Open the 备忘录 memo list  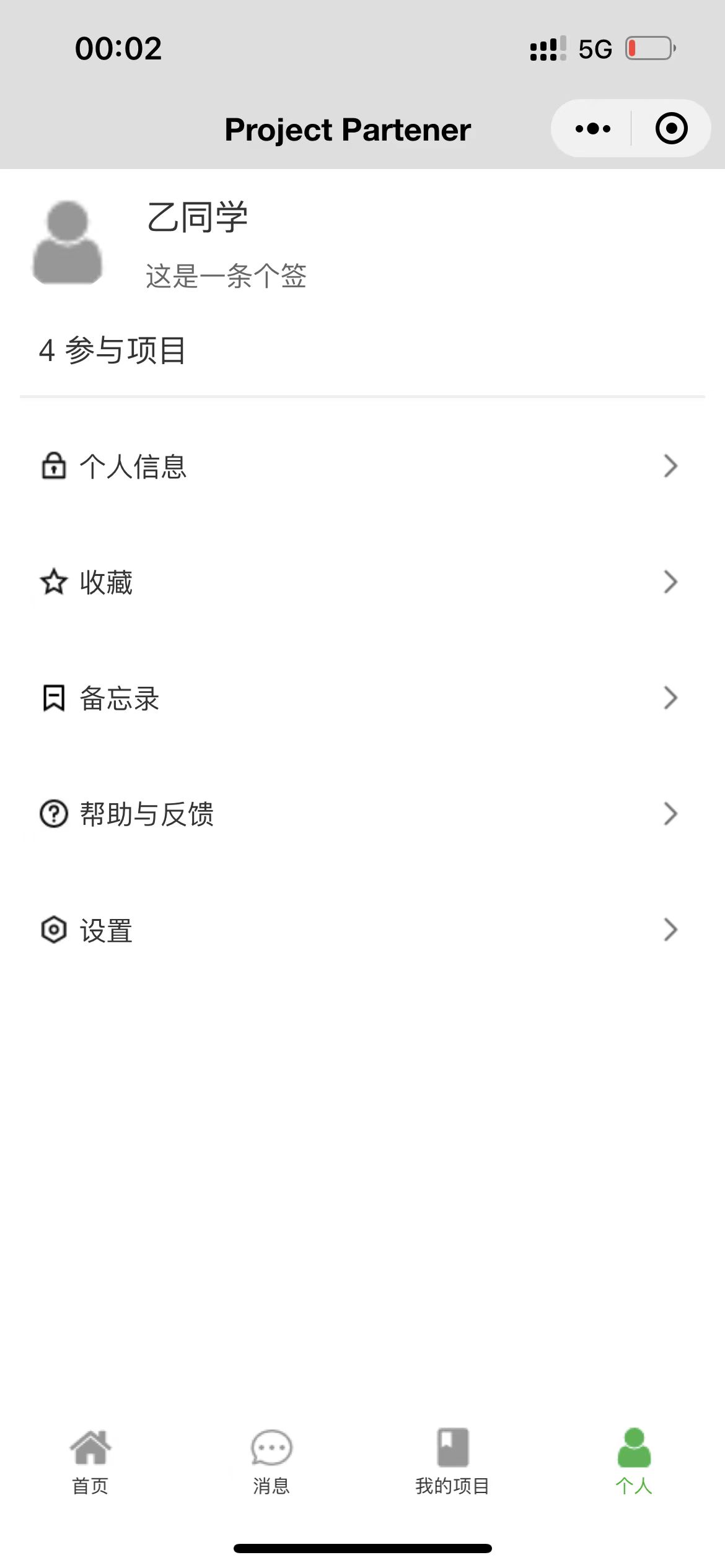[x=362, y=698]
